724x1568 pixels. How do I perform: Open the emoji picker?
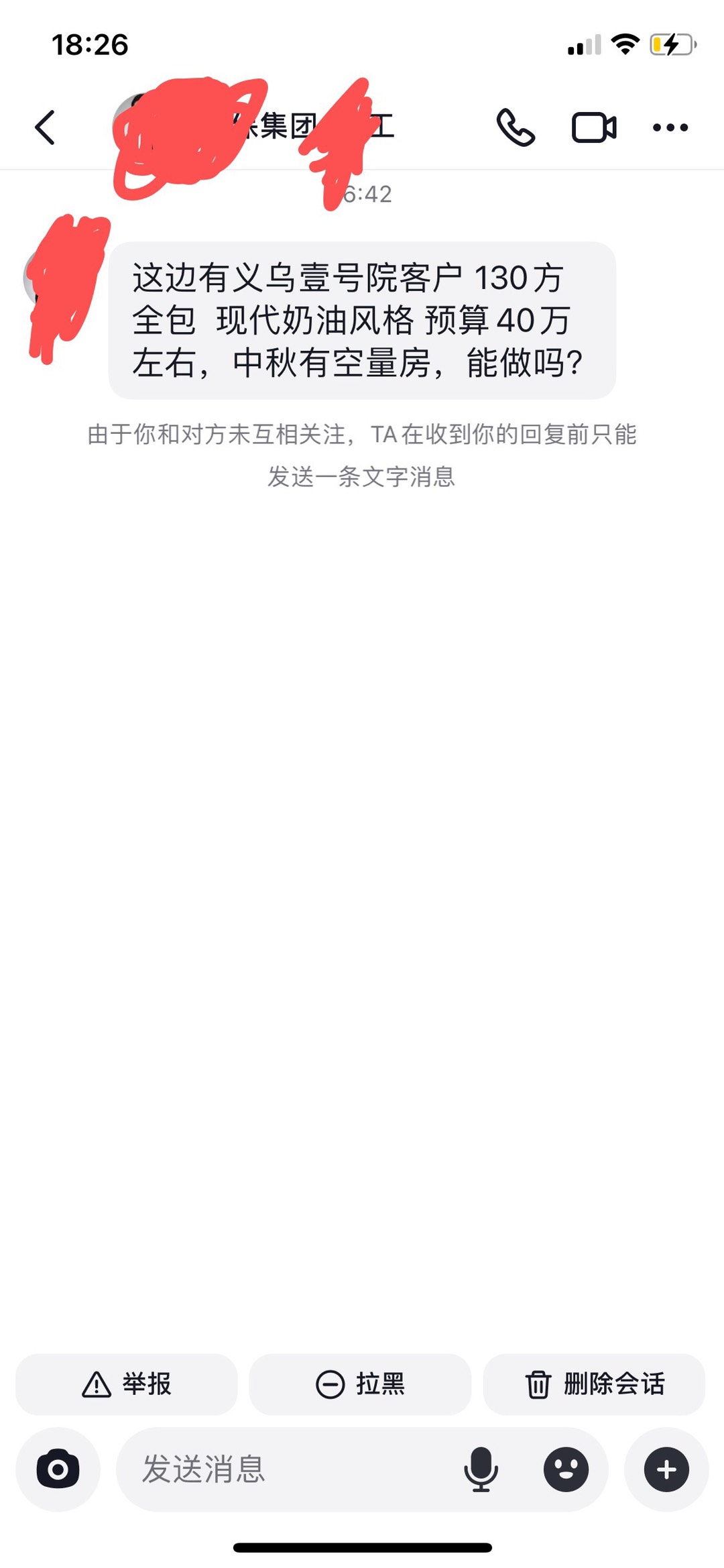coord(566,1469)
